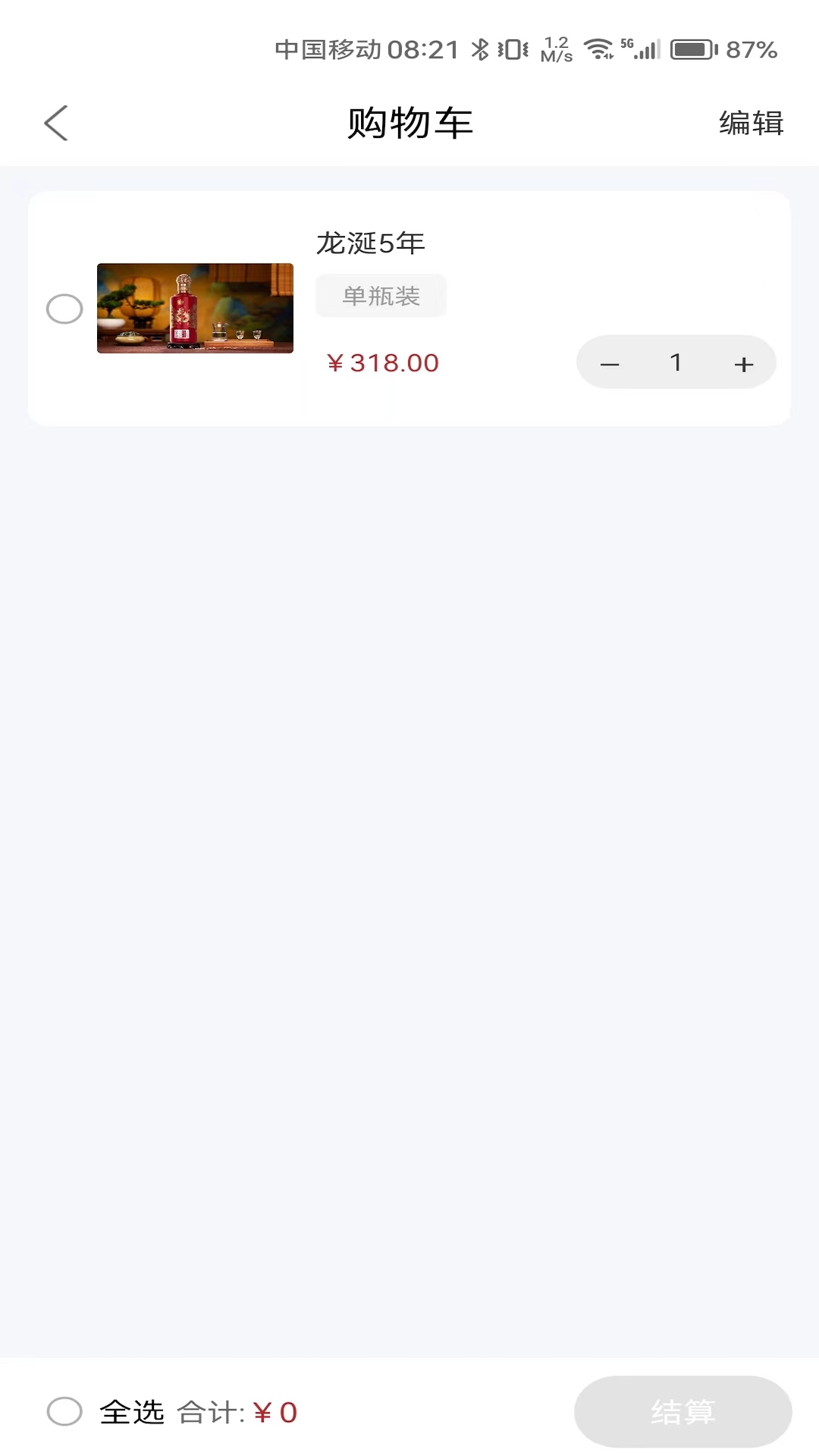
Task: Tap the plus button to increase quantity
Action: coord(743,362)
